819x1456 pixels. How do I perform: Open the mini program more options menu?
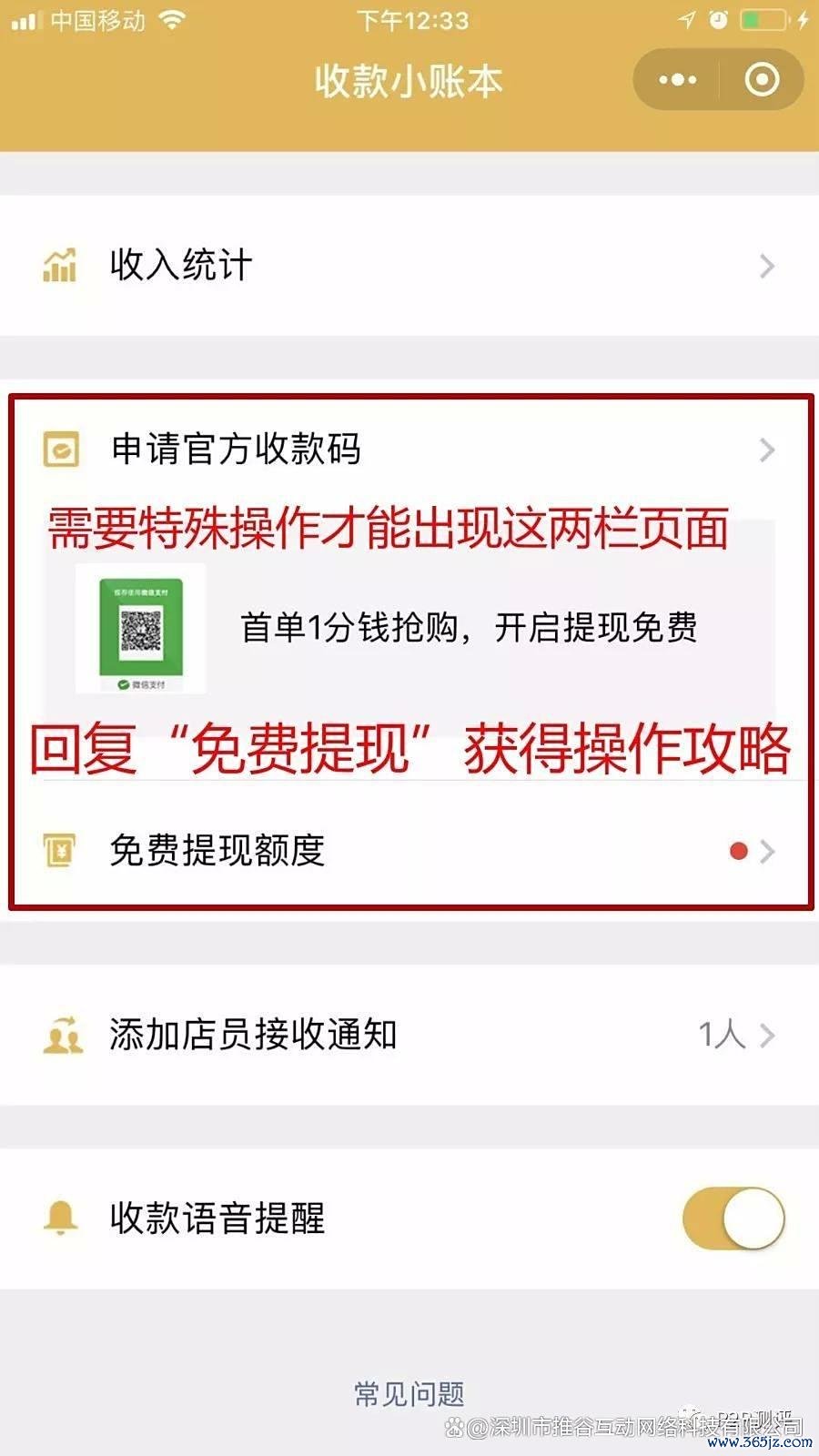tap(678, 80)
